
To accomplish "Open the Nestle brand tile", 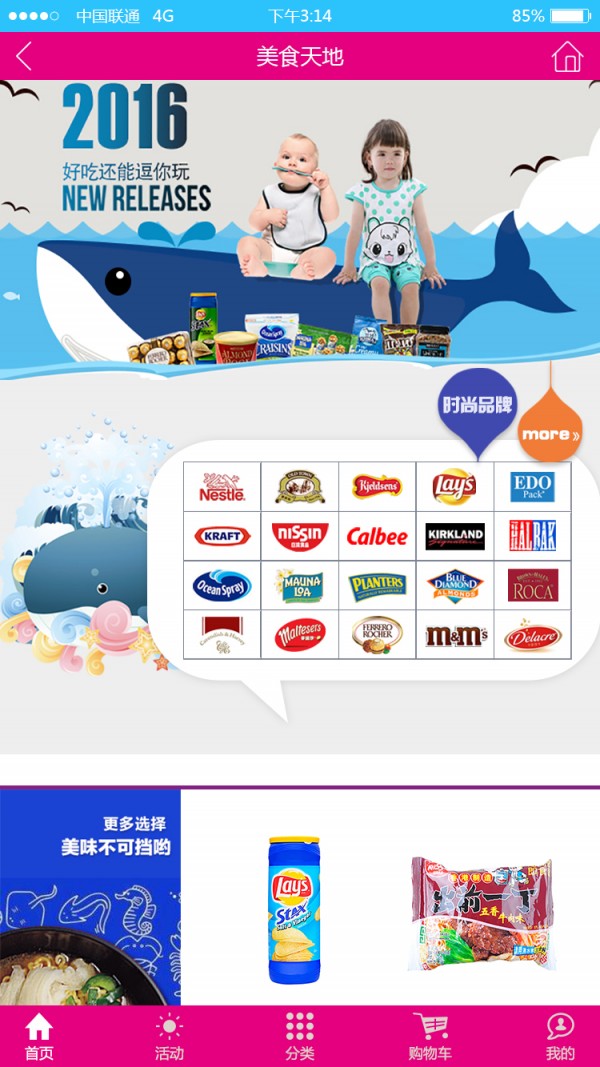I will [x=222, y=487].
